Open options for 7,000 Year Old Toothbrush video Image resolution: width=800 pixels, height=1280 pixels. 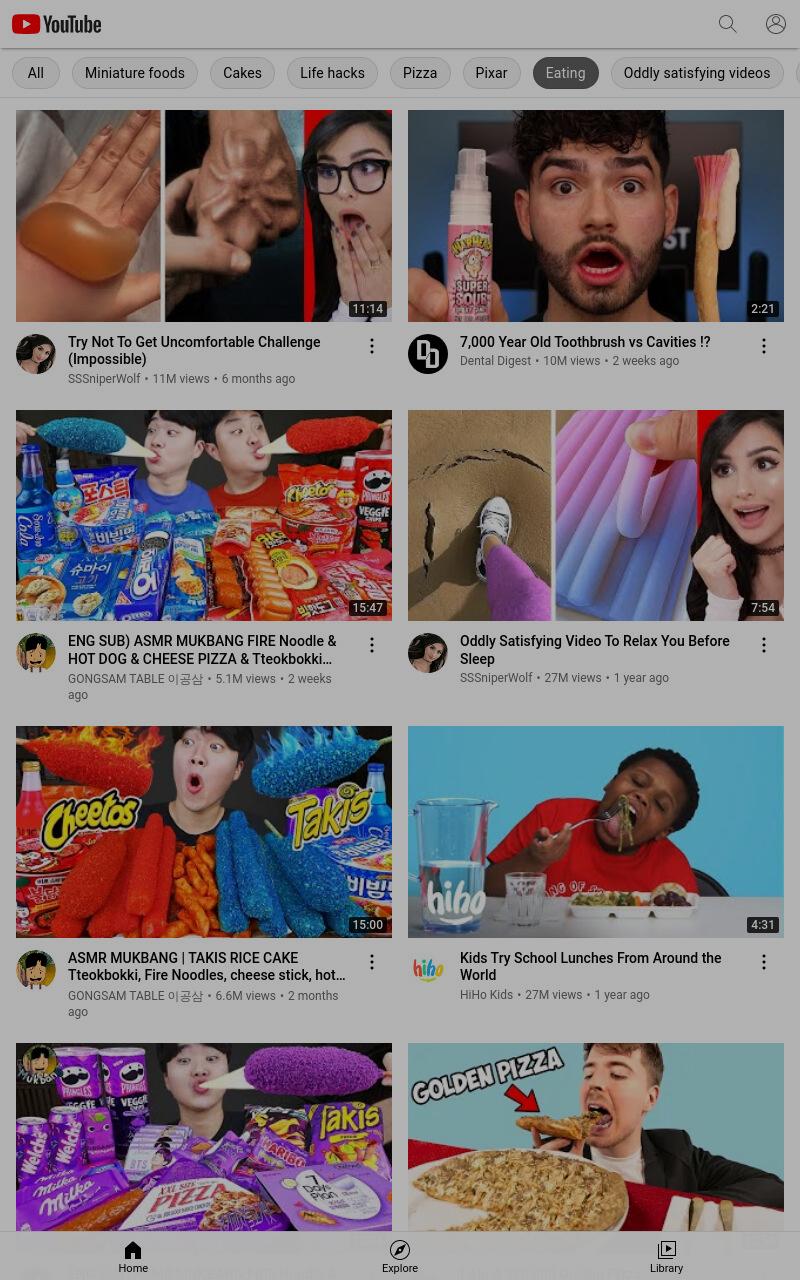coord(764,346)
